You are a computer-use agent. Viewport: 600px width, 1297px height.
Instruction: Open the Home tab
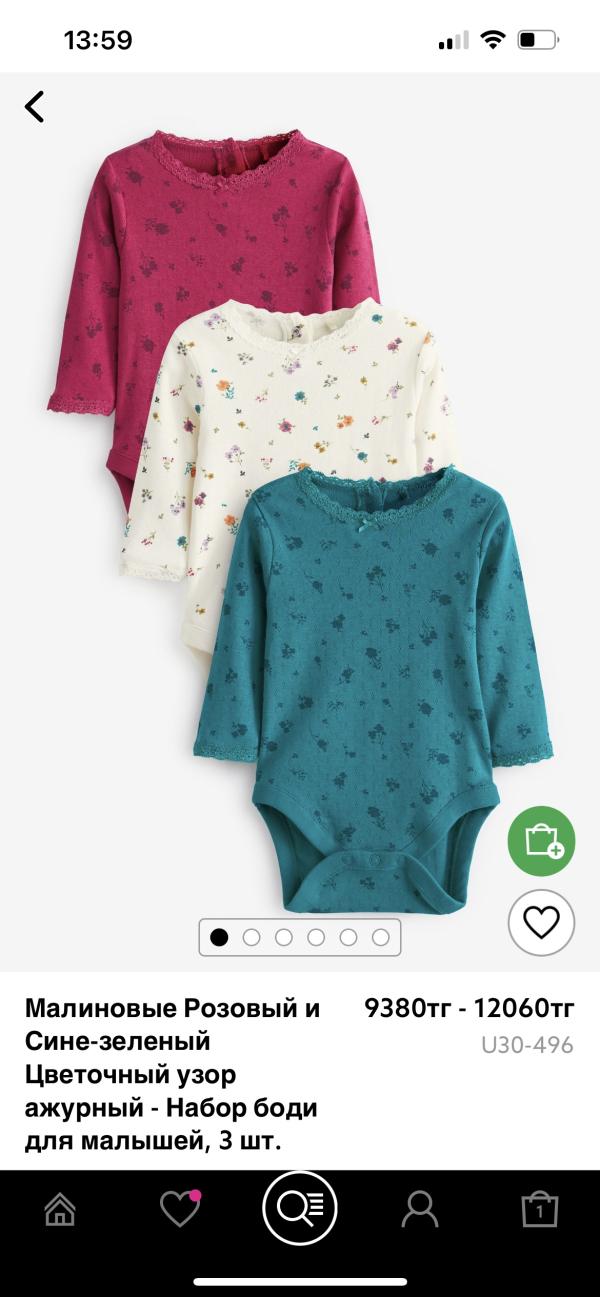pyautogui.click(x=60, y=1210)
